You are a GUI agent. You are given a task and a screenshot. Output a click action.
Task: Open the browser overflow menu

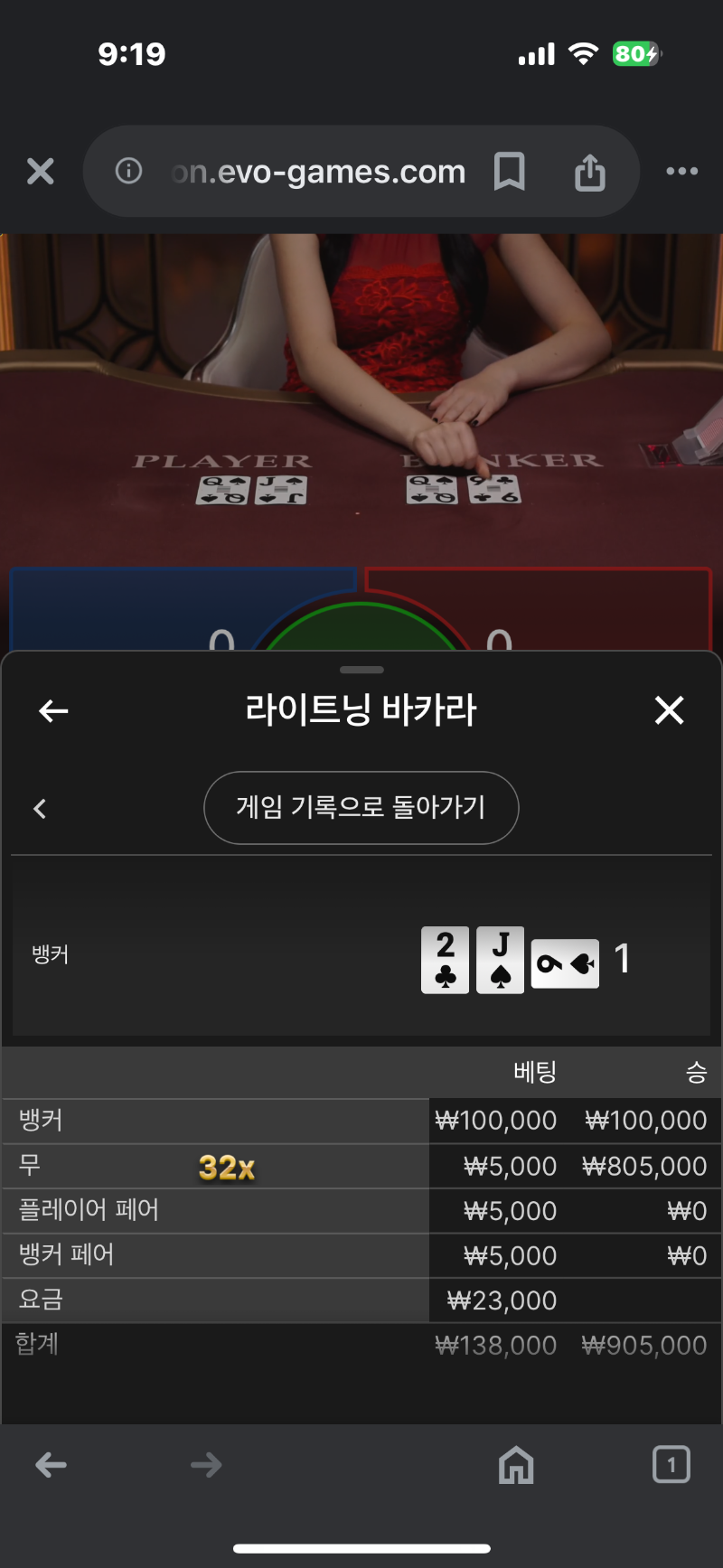tap(681, 171)
